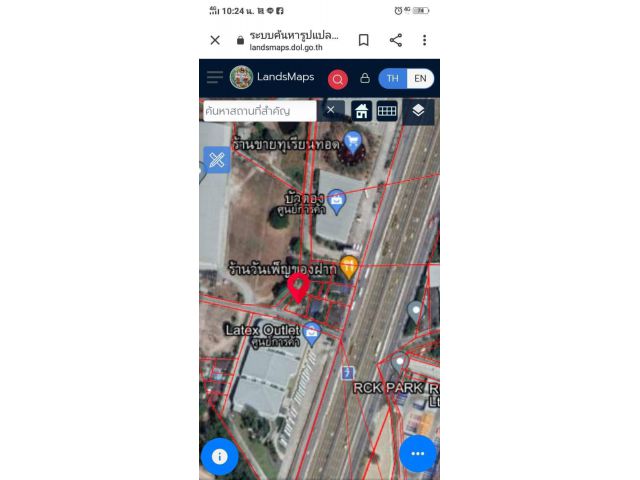Open the three-dot more options button
Viewport: 640px width, 480px height.
418,453
